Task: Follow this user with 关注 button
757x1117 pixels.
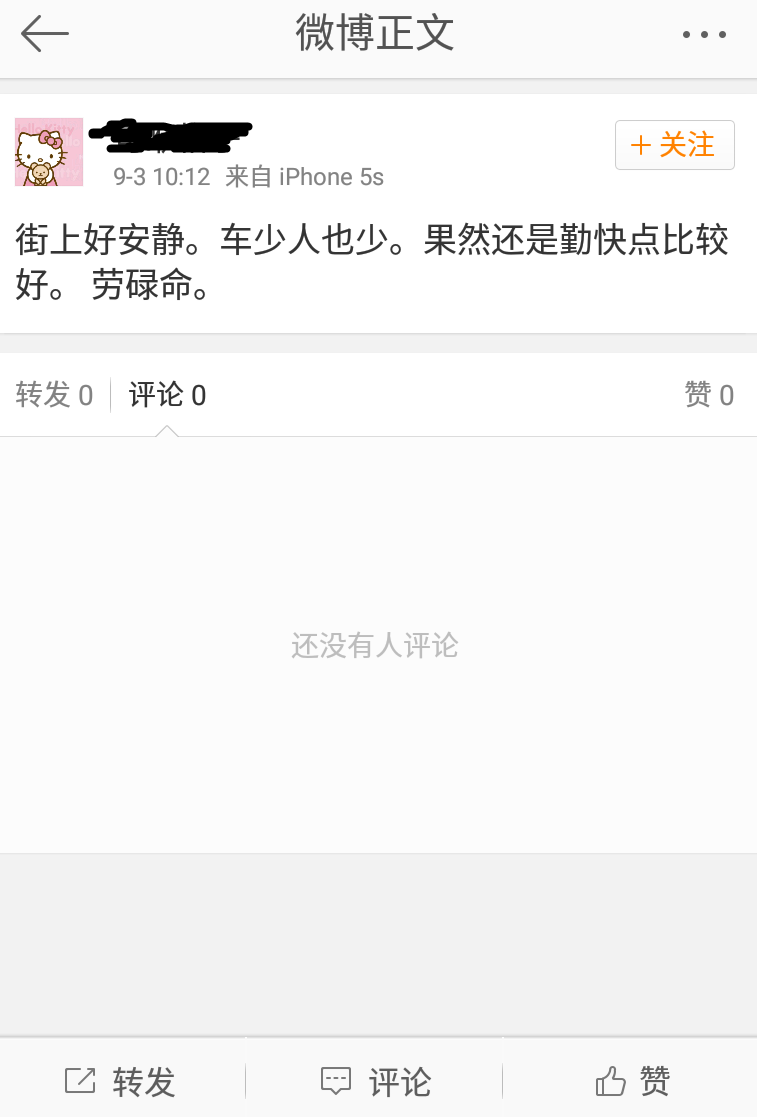Action: tap(674, 145)
